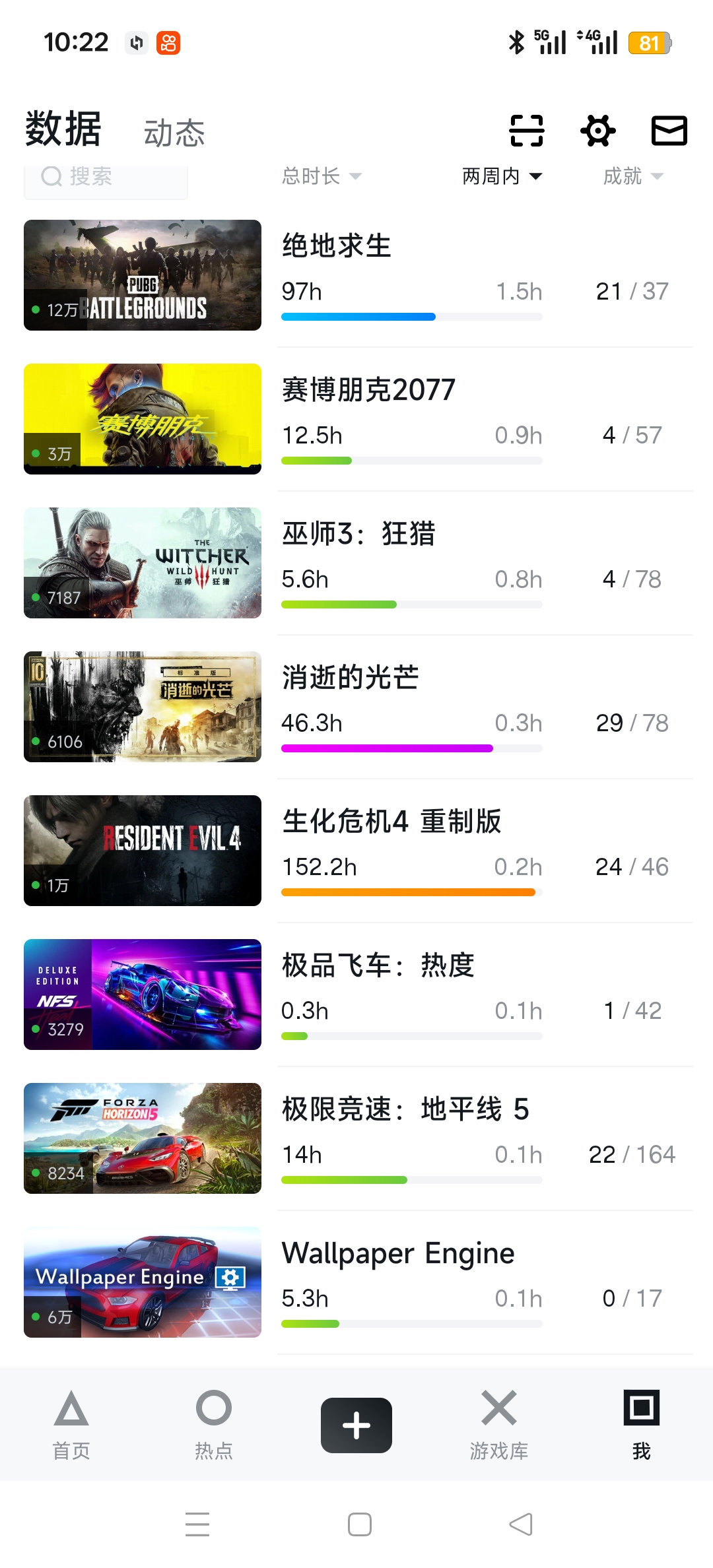Go to 首页 tab
Screen dimensions: 713x1568
(71, 1425)
